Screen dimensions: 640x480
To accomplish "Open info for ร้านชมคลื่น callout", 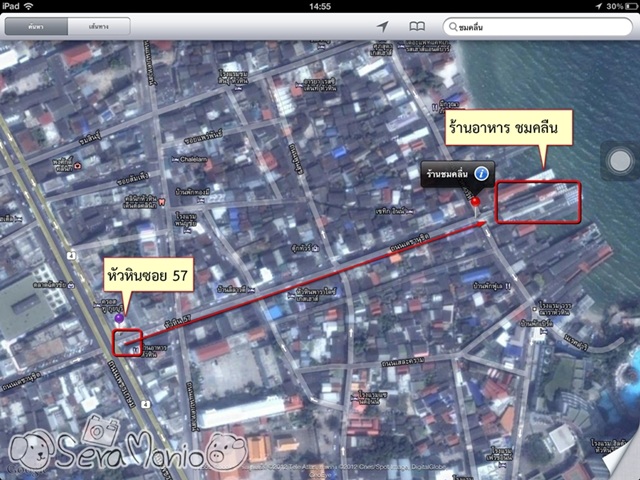I will 481,174.
